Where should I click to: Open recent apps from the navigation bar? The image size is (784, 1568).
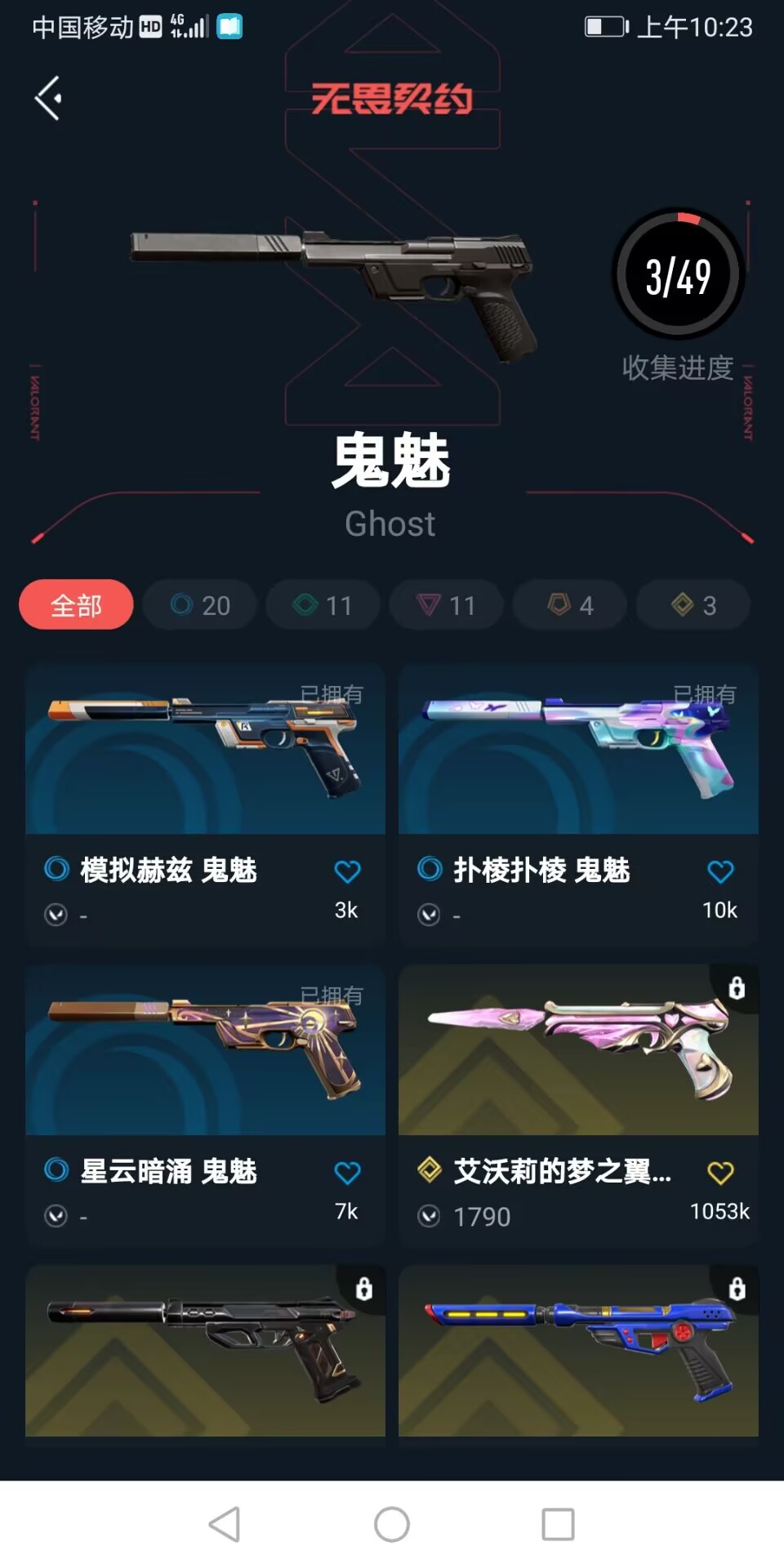pos(558,1524)
